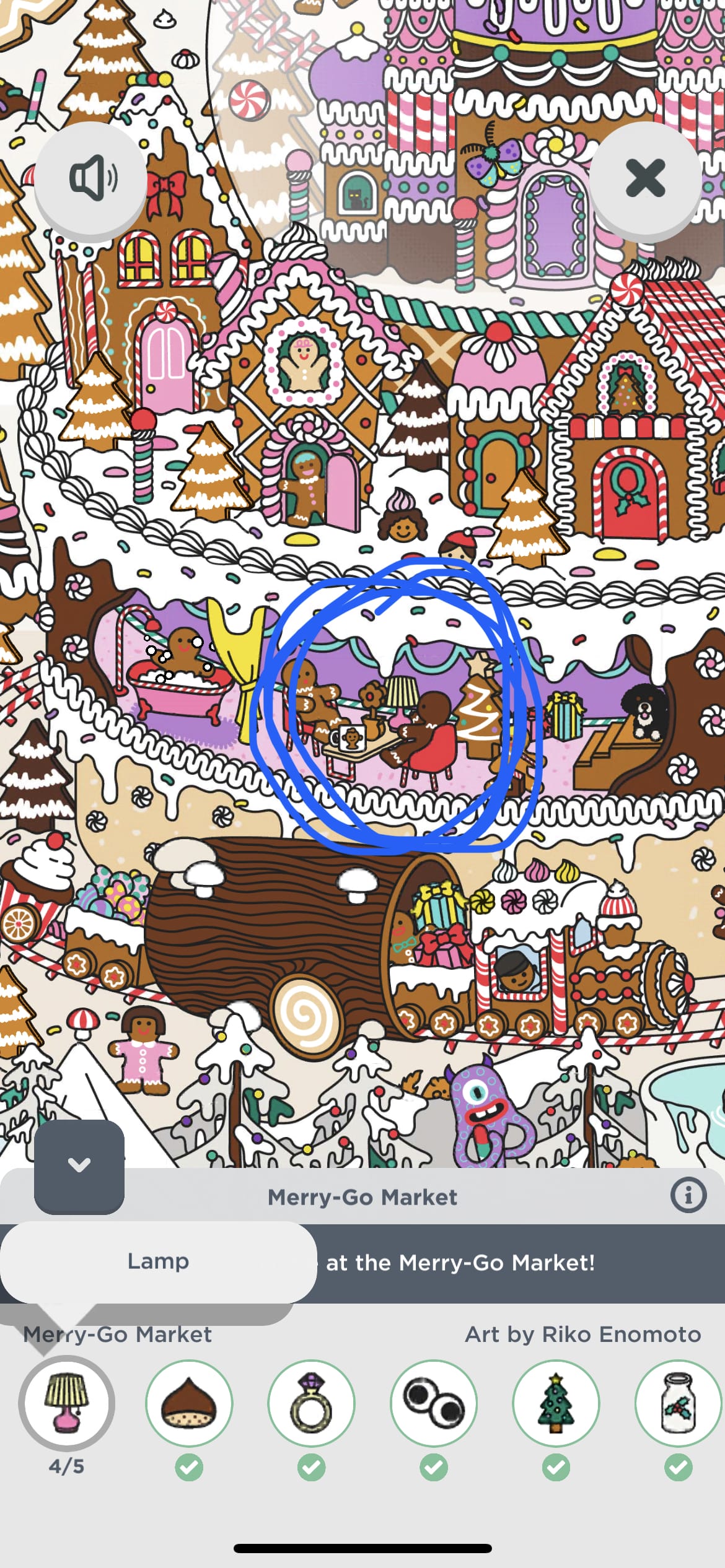
Task: Select the lamp item to find
Action: pos(66,1404)
